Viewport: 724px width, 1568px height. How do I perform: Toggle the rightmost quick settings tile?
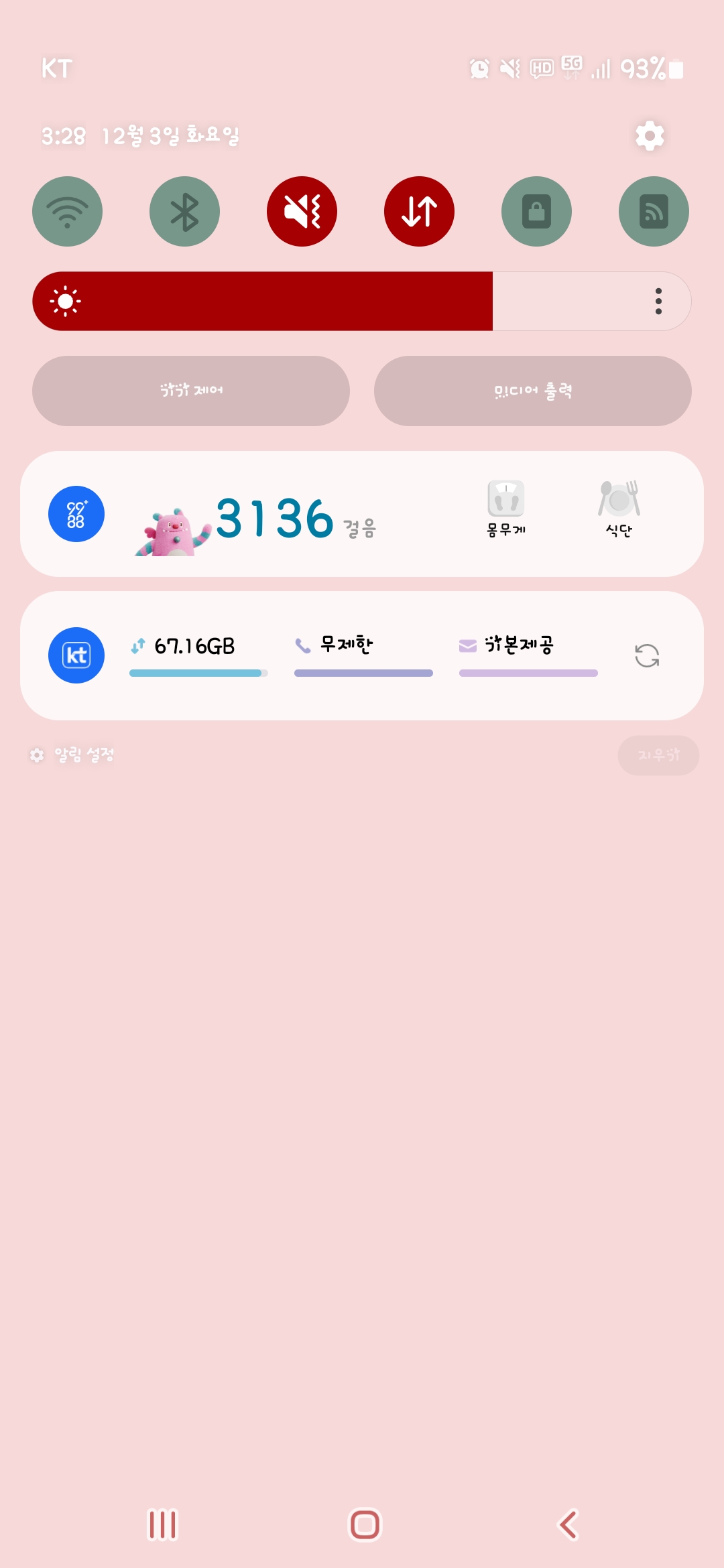pyautogui.click(x=654, y=211)
